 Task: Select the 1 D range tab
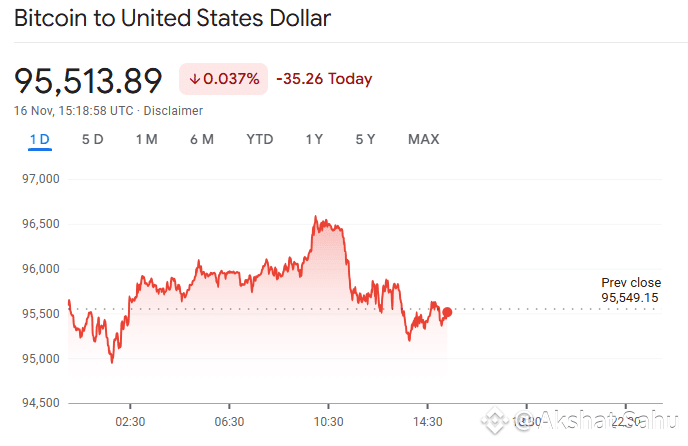point(39,140)
